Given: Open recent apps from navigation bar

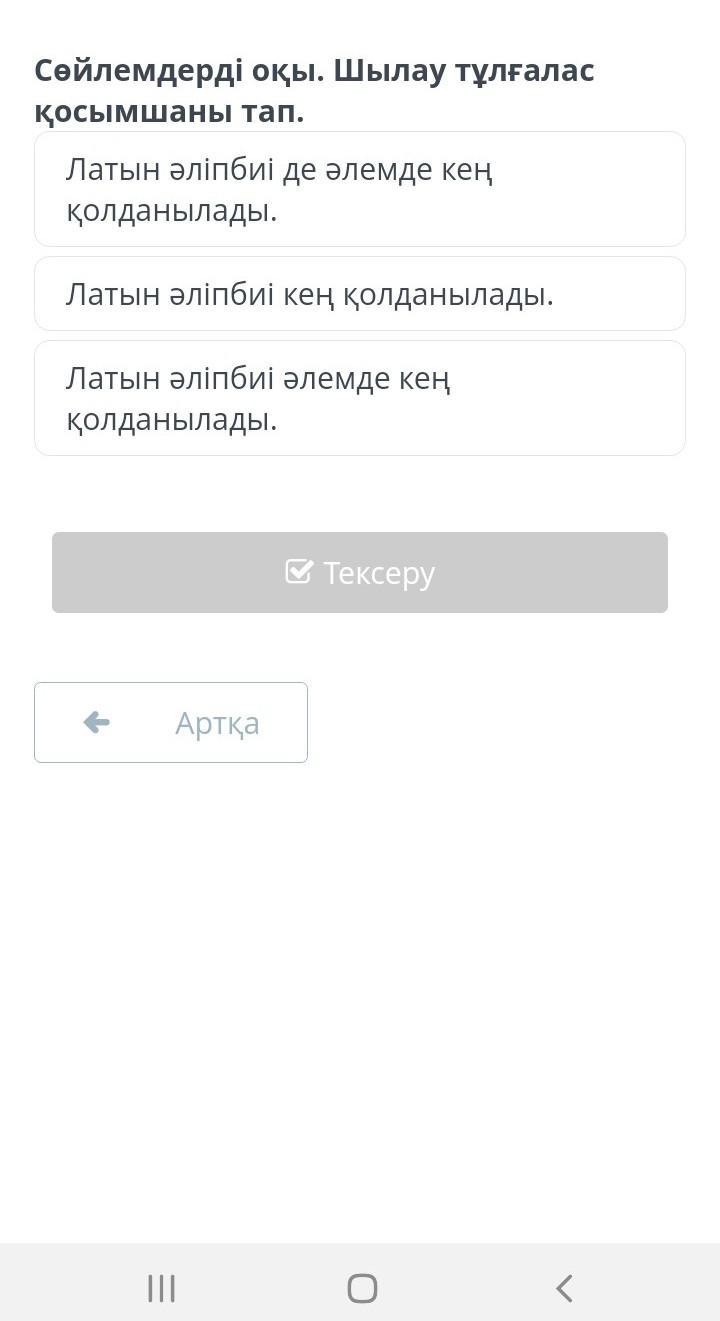Looking at the screenshot, I should (161, 1288).
